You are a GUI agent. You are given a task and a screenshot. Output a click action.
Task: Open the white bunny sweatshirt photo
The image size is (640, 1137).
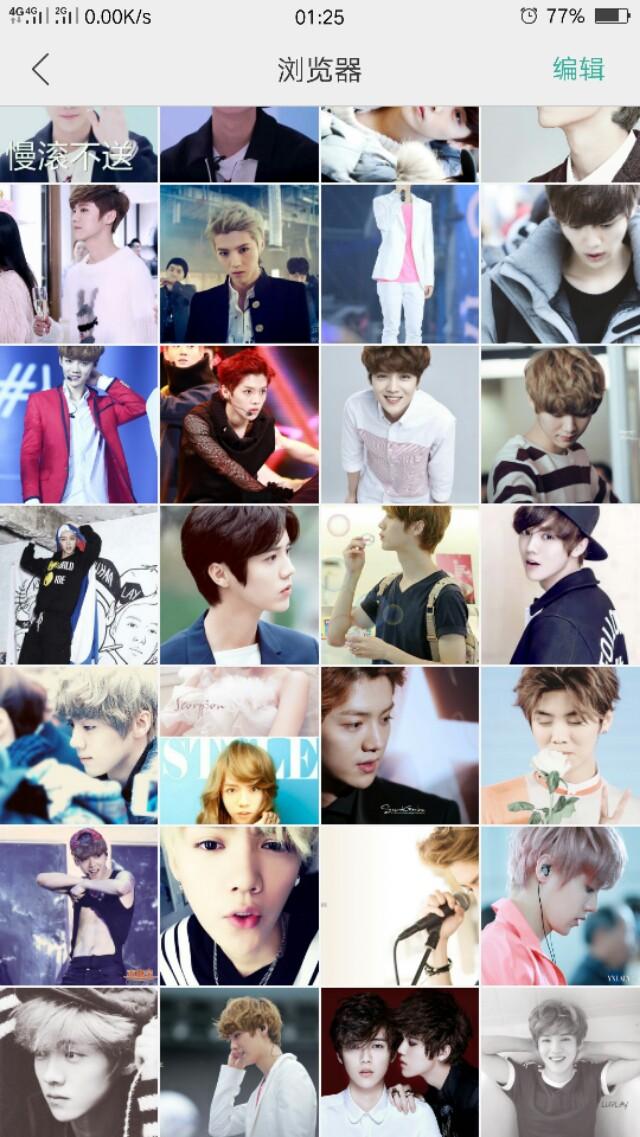(x=78, y=263)
